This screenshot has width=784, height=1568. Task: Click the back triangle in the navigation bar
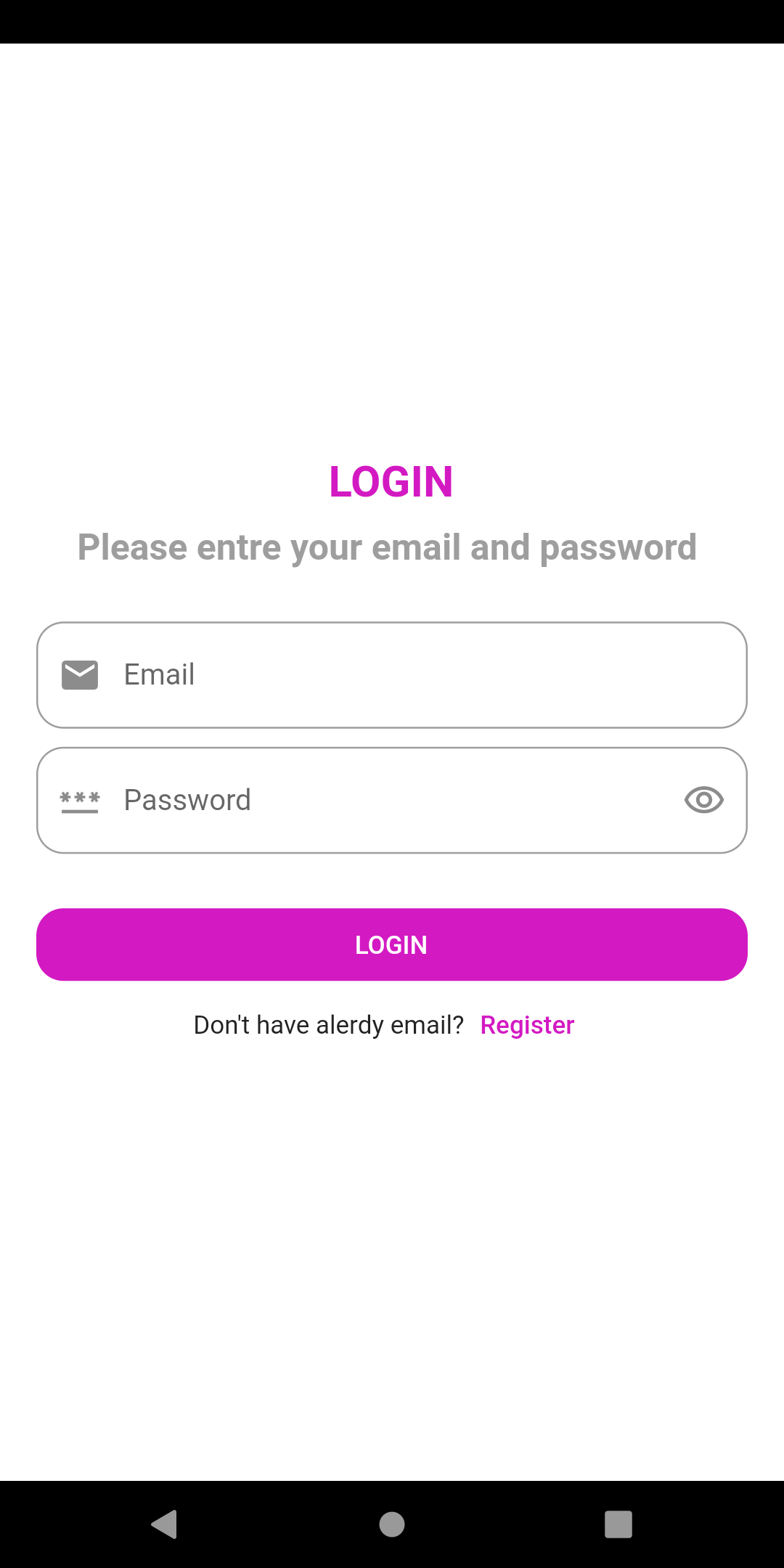164,1523
